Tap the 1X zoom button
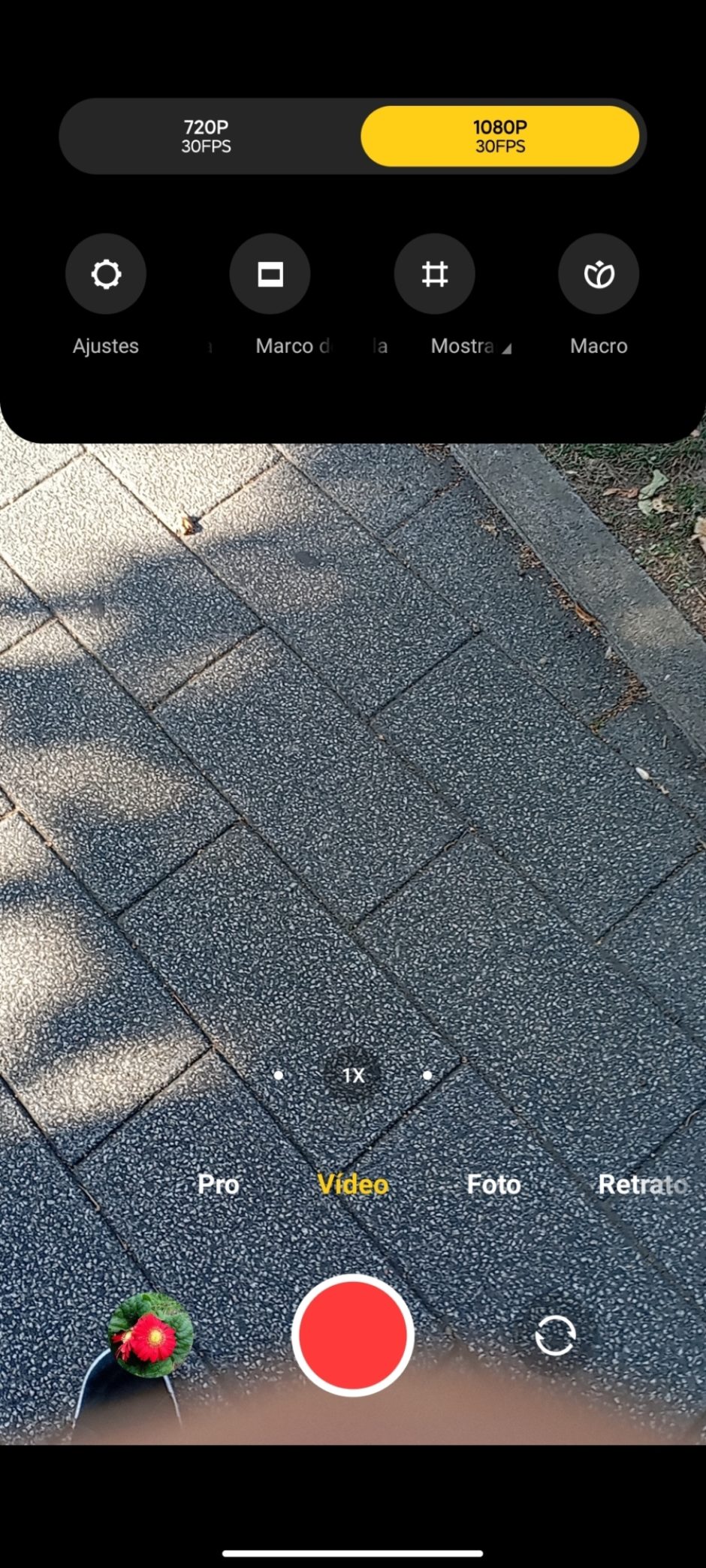Image resolution: width=706 pixels, height=1568 pixels. click(x=353, y=1075)
